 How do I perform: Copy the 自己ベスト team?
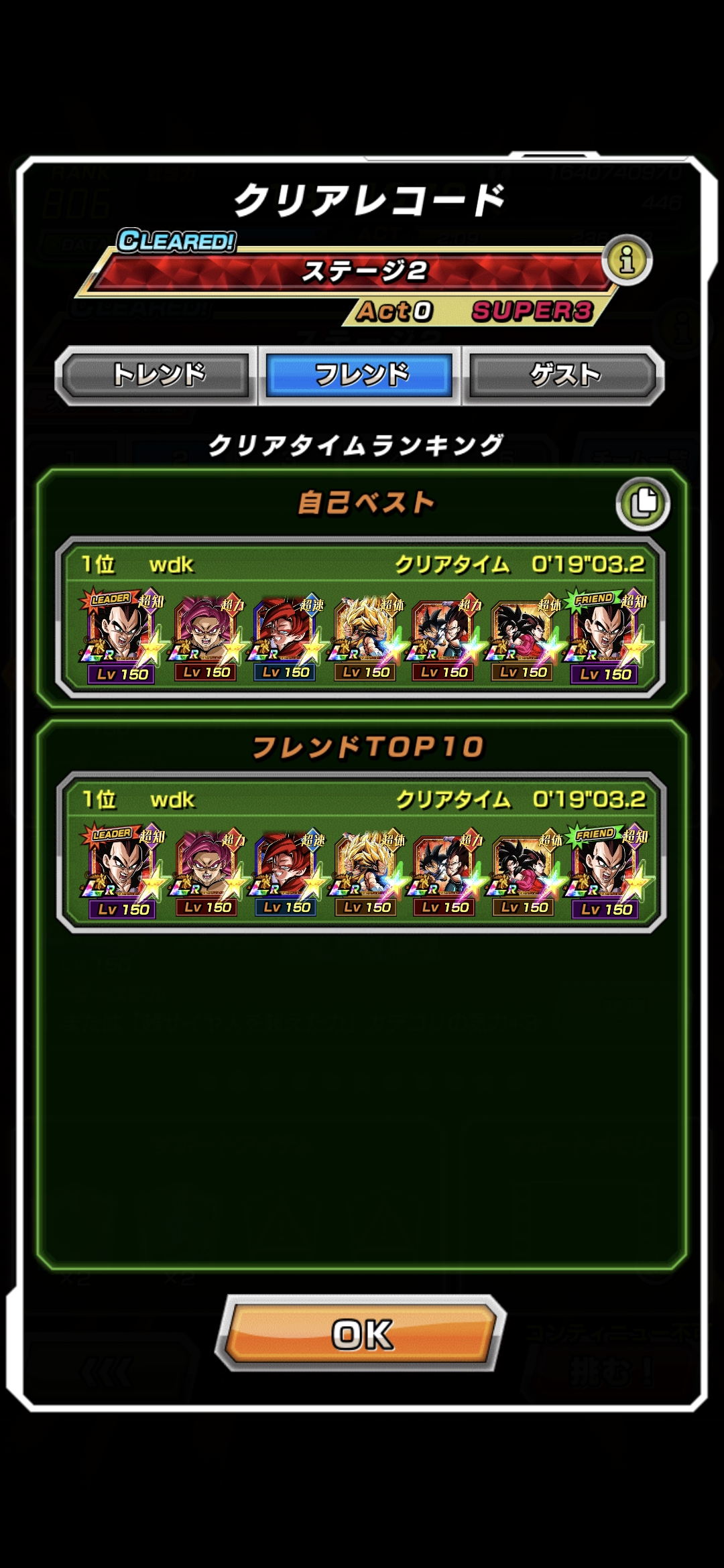pos(642,503)
